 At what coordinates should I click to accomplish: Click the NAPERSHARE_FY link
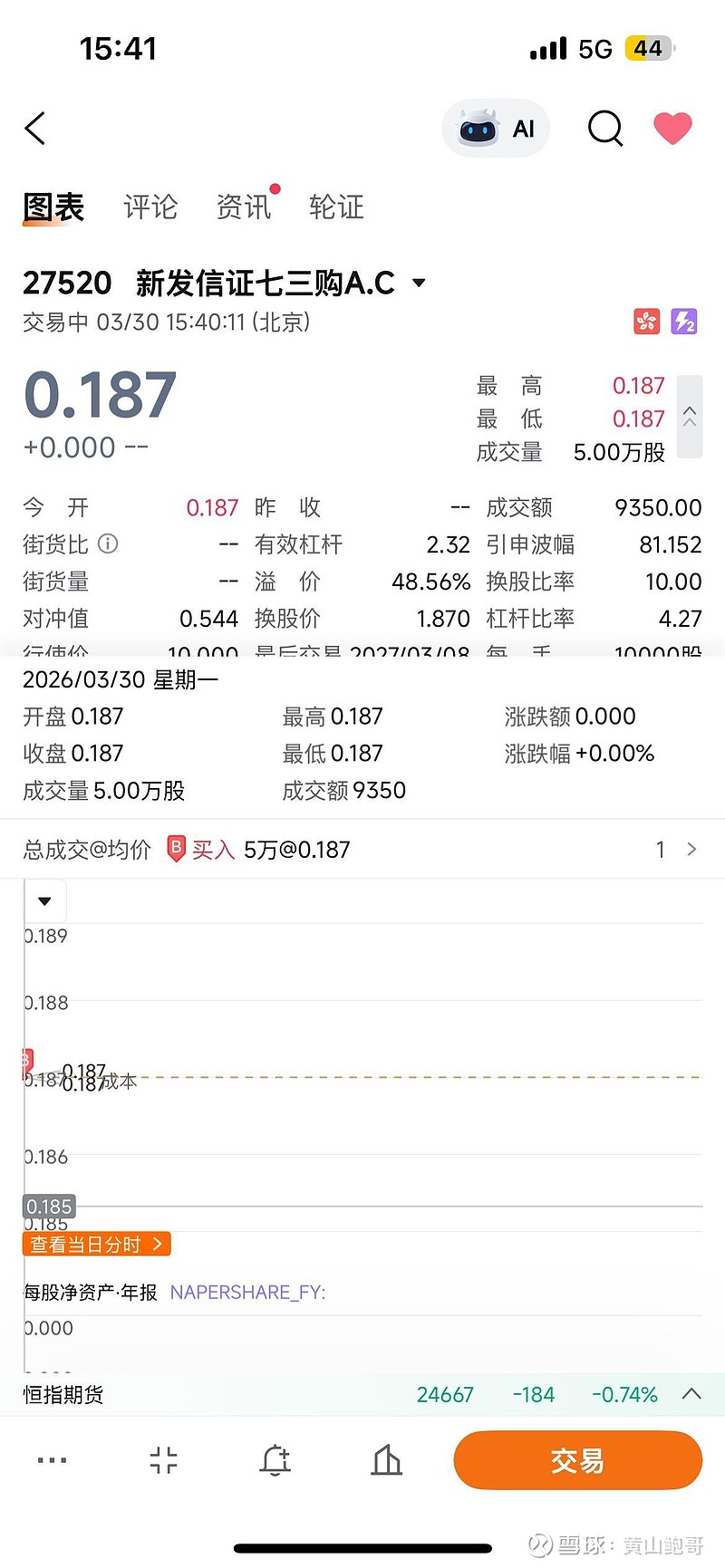coord(246,1292)
